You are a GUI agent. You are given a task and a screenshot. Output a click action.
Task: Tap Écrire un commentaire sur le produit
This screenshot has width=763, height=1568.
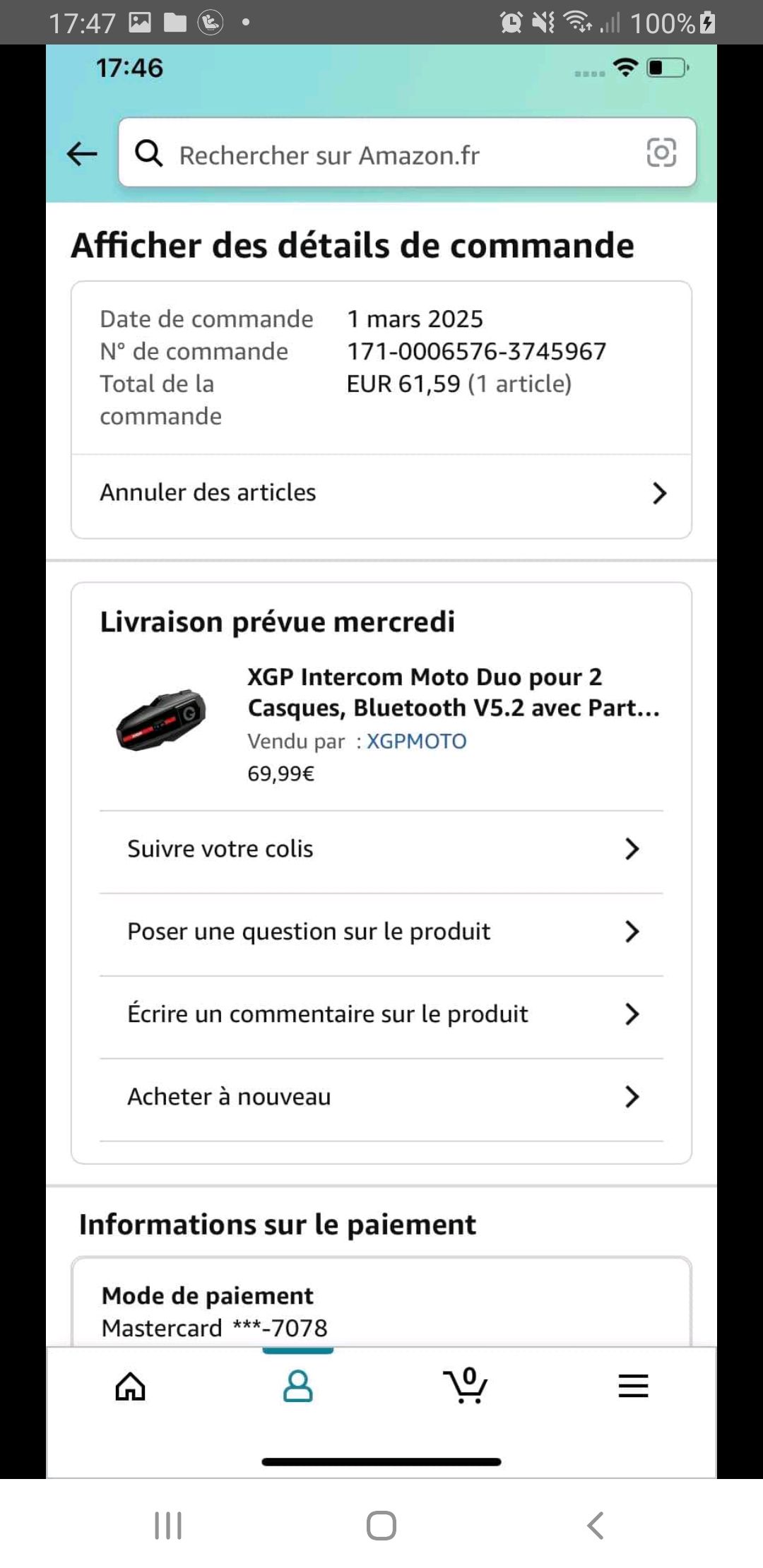381,1014
